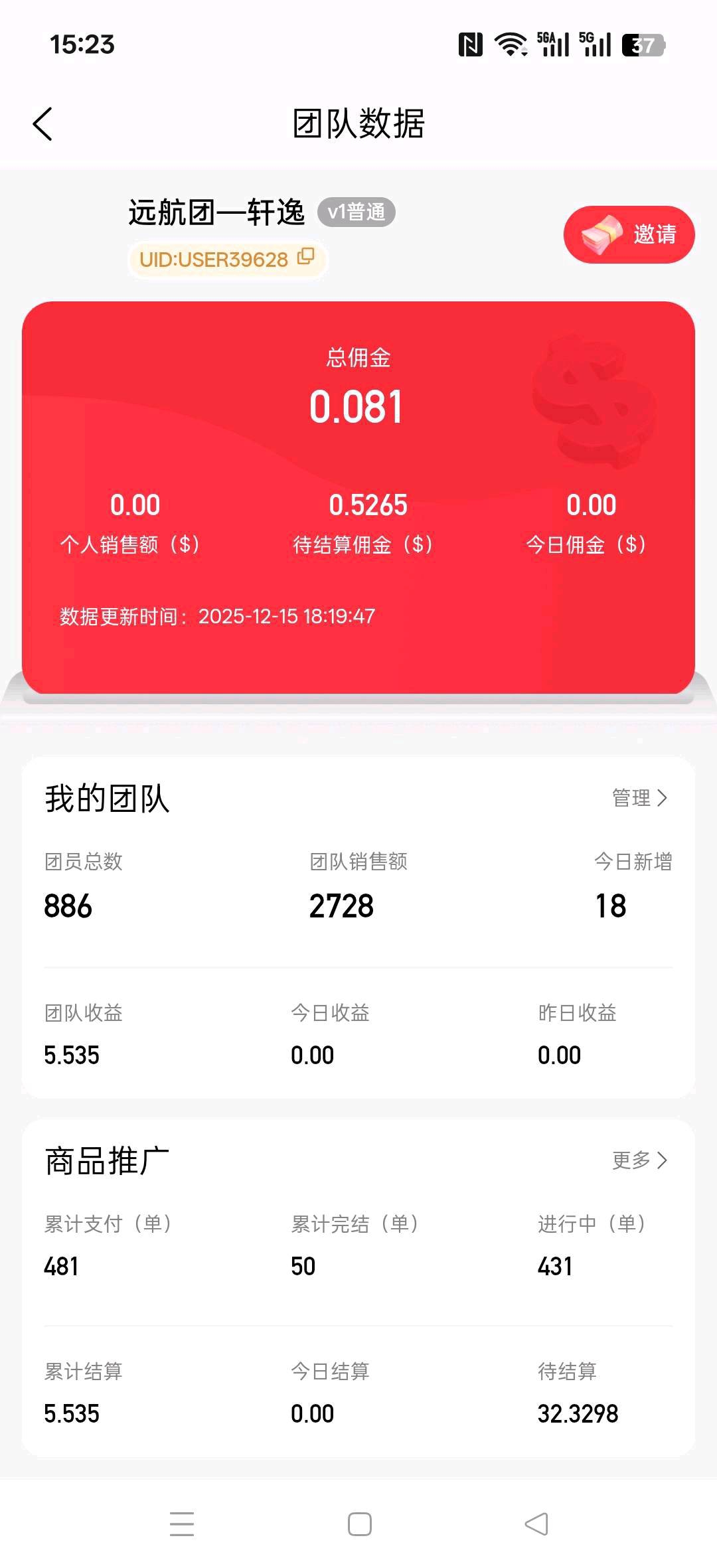The width and height of the screenshot is (717, 1568).
Task: Tap the money banknote icon on 邀请 button
Action: point(599,234)
